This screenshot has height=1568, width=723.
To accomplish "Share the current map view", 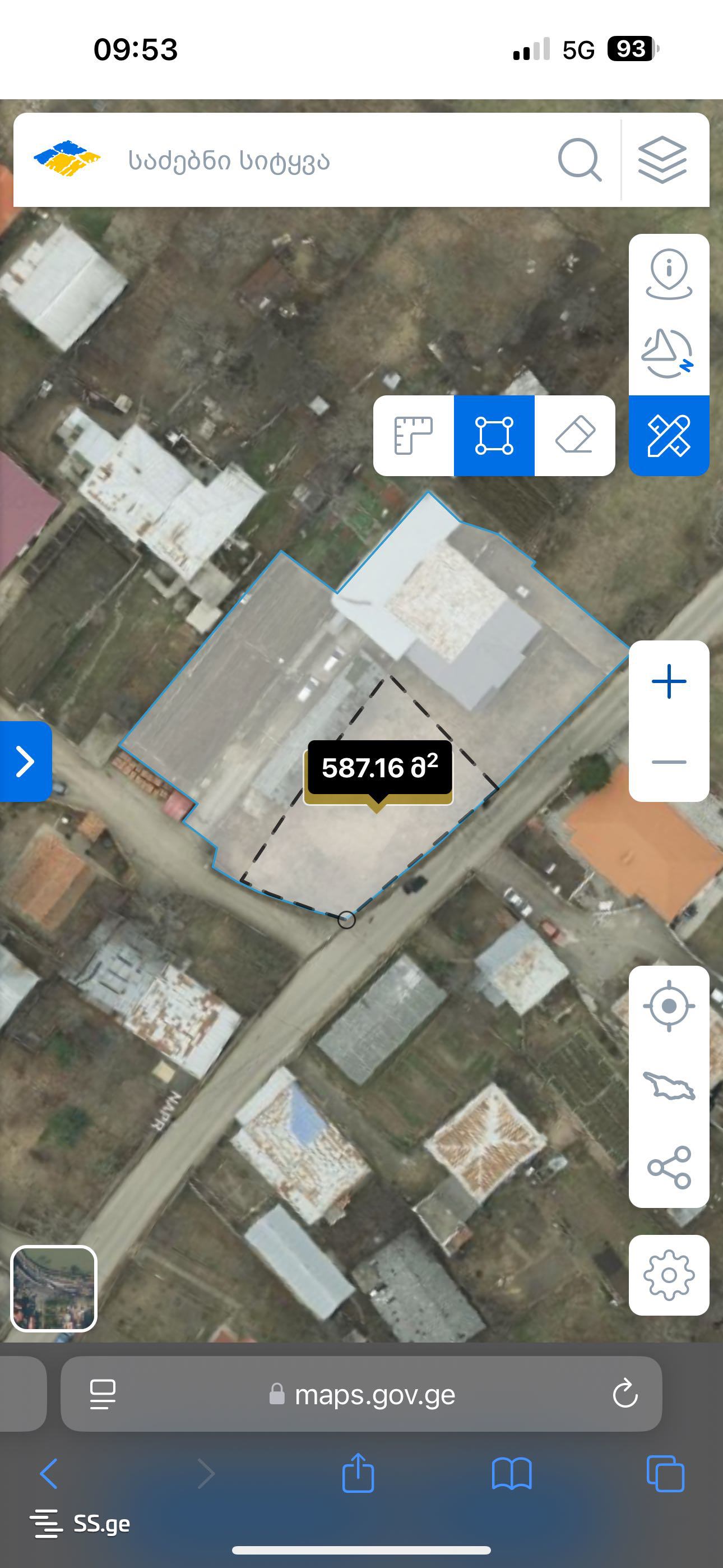I will pyautogui.click(x=668, y=1168).
